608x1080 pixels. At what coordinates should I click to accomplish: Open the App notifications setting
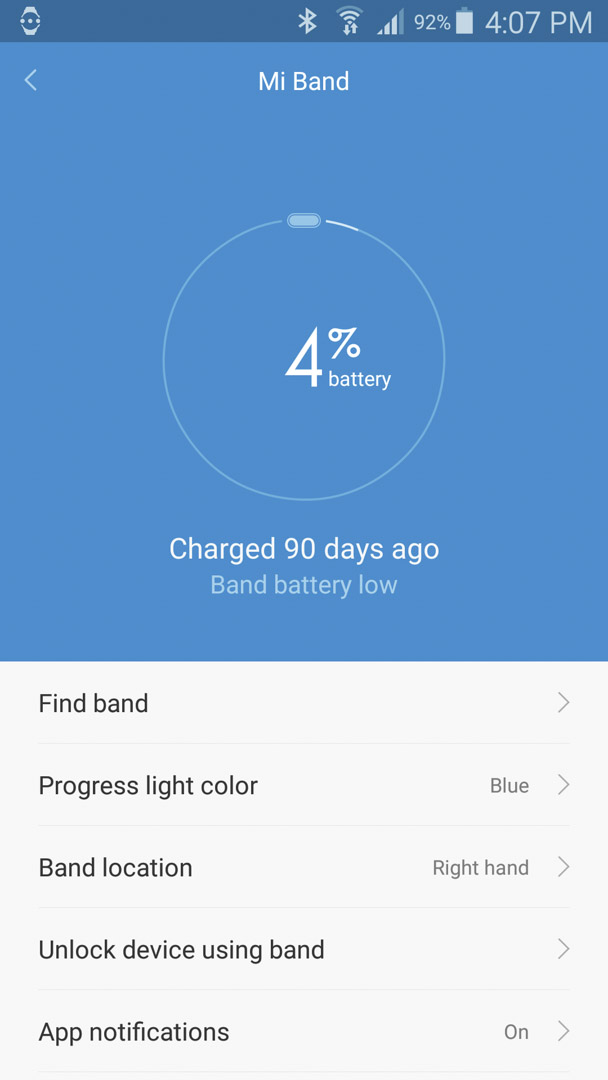pyautogui.click(x=304, y=1031)
